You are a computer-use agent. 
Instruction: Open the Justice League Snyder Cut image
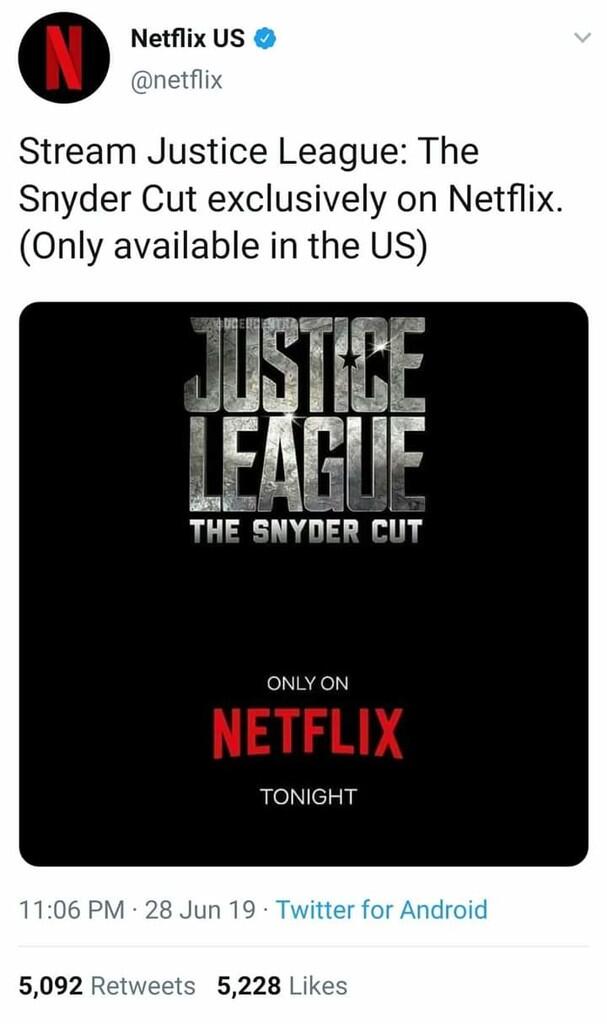[304, 583]
